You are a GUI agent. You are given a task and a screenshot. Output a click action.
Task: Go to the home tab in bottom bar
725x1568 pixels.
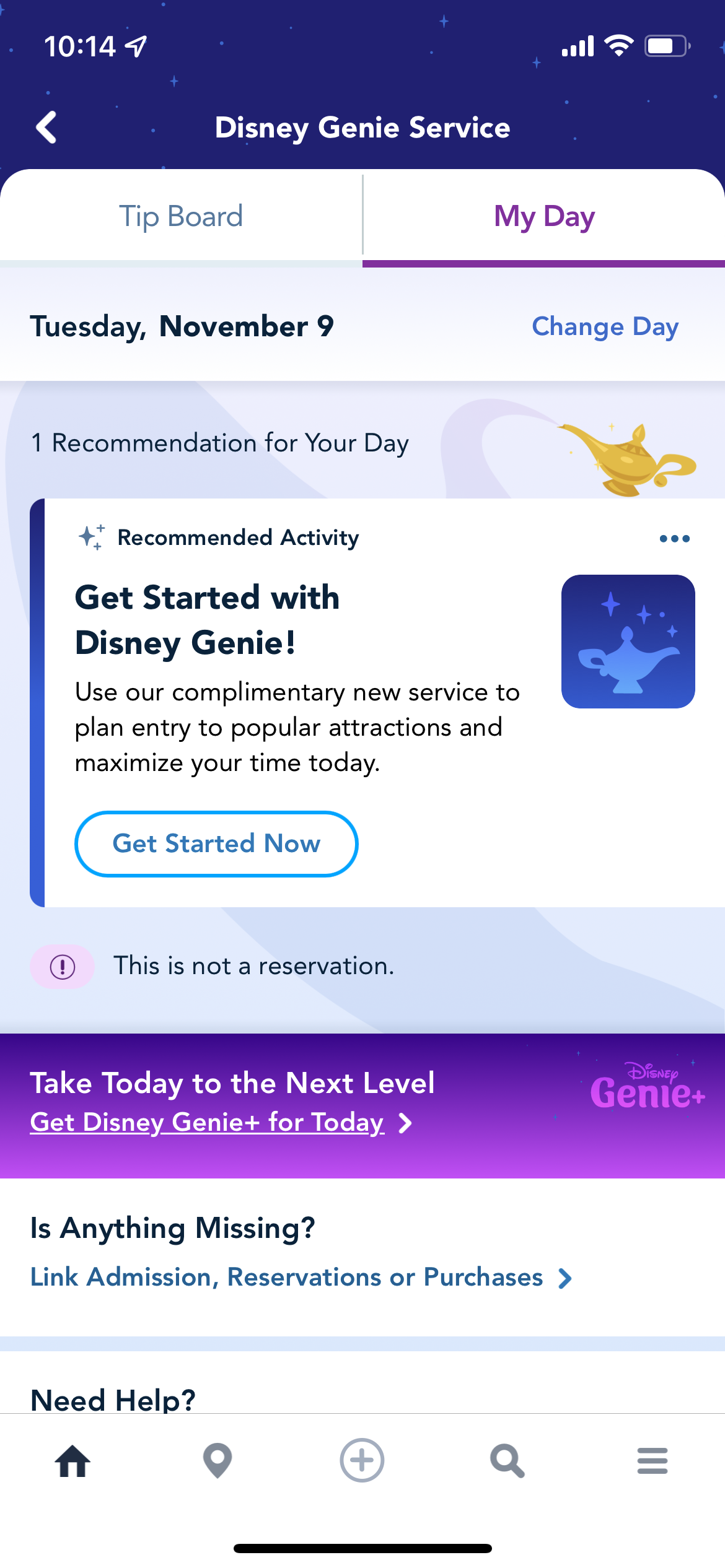click(x=72, y=1461)
